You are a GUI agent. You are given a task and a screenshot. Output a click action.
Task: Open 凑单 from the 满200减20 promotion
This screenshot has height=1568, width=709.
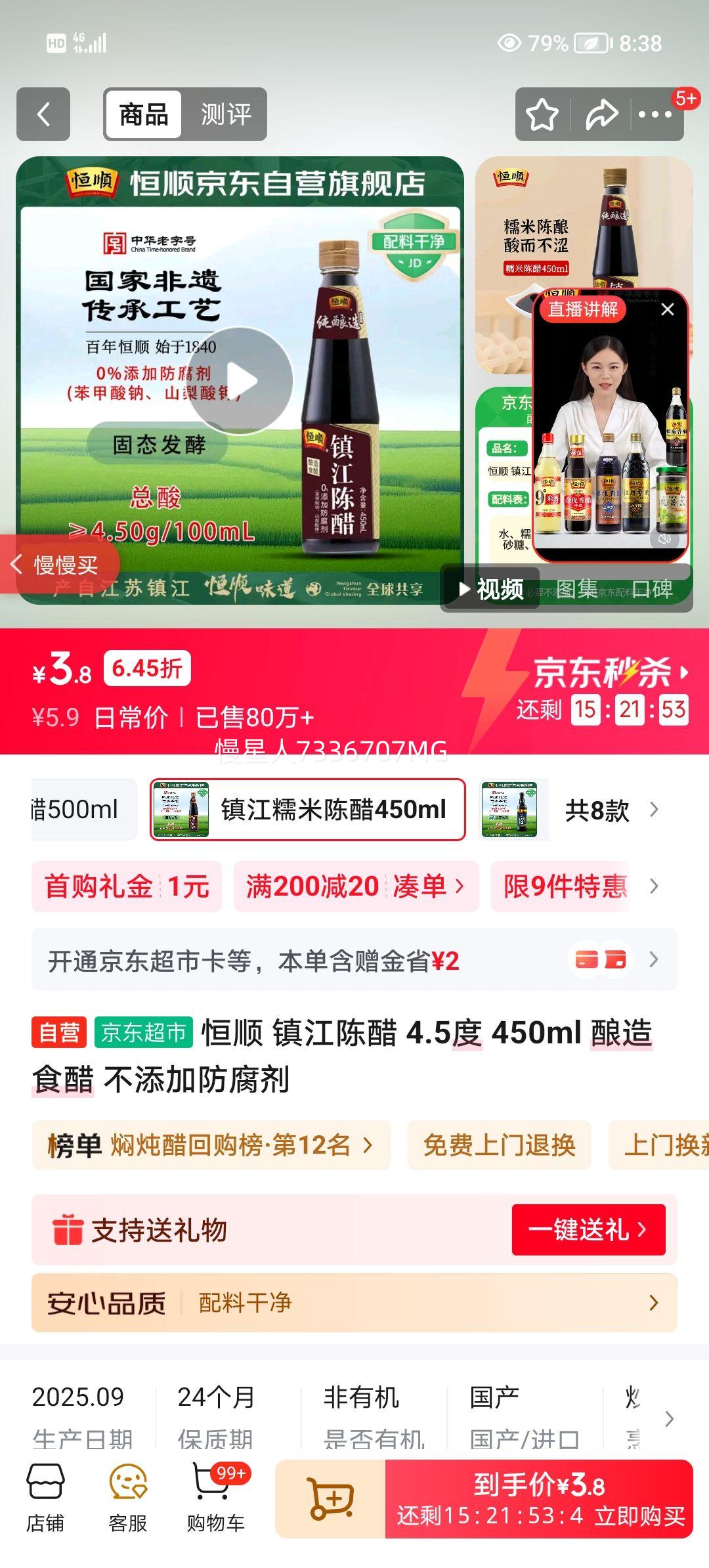[423, 886]
